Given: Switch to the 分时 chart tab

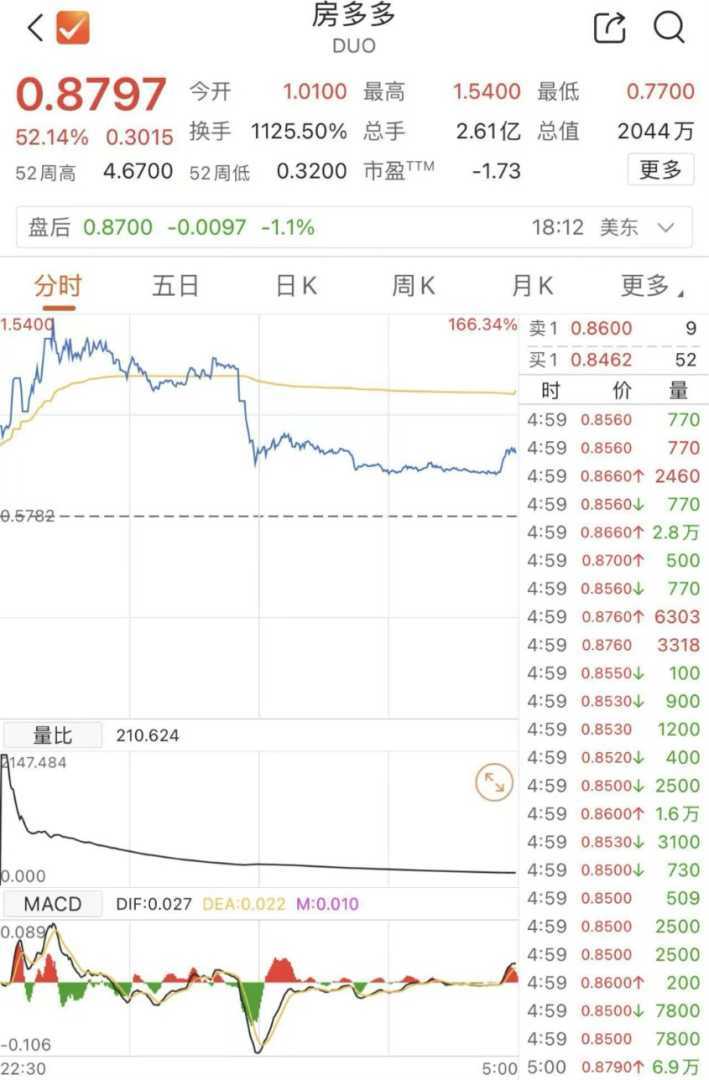Looking at the screenshot, I should tap(57, 286).
